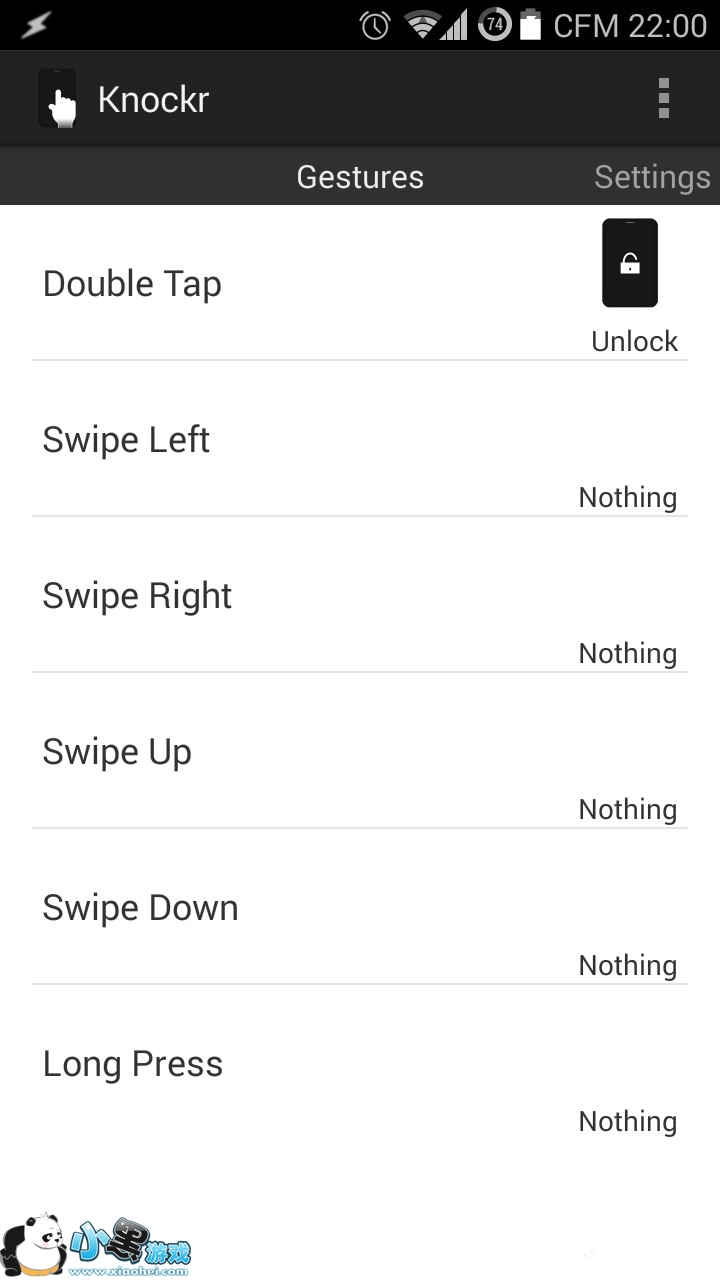Open the overflow menu

(663, 99)
